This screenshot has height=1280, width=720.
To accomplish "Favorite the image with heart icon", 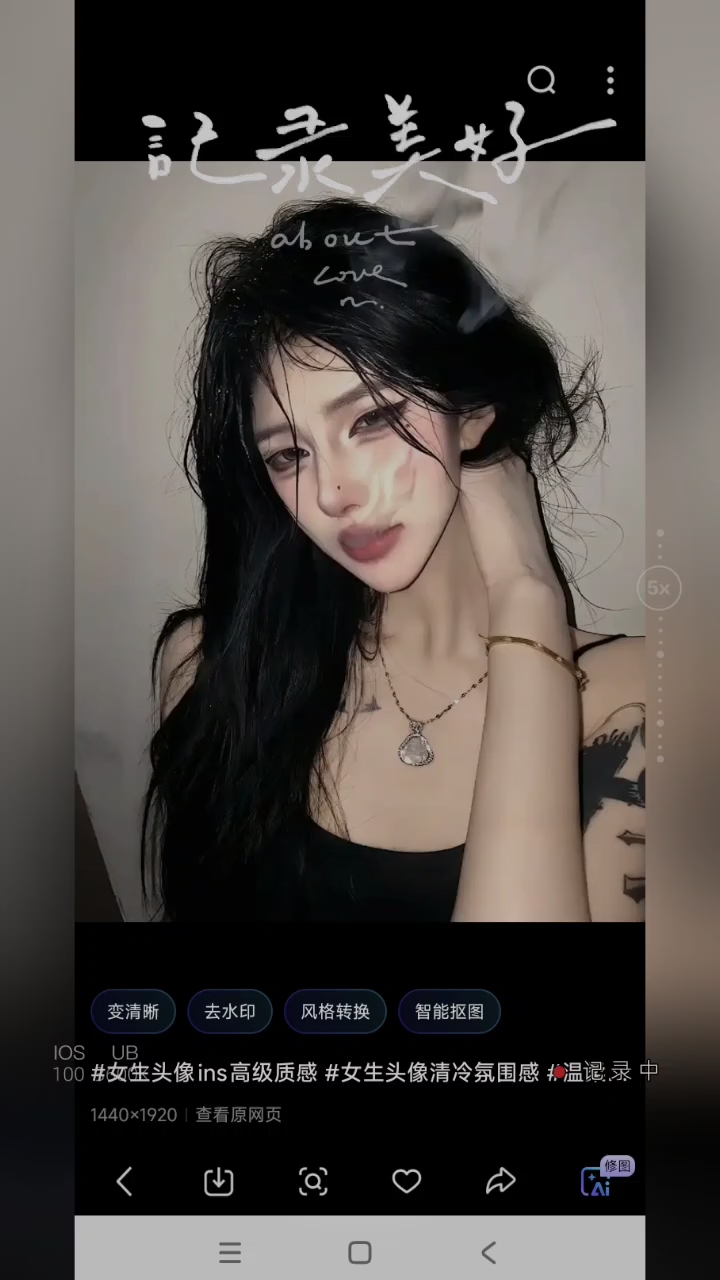I will (406, 1182).
